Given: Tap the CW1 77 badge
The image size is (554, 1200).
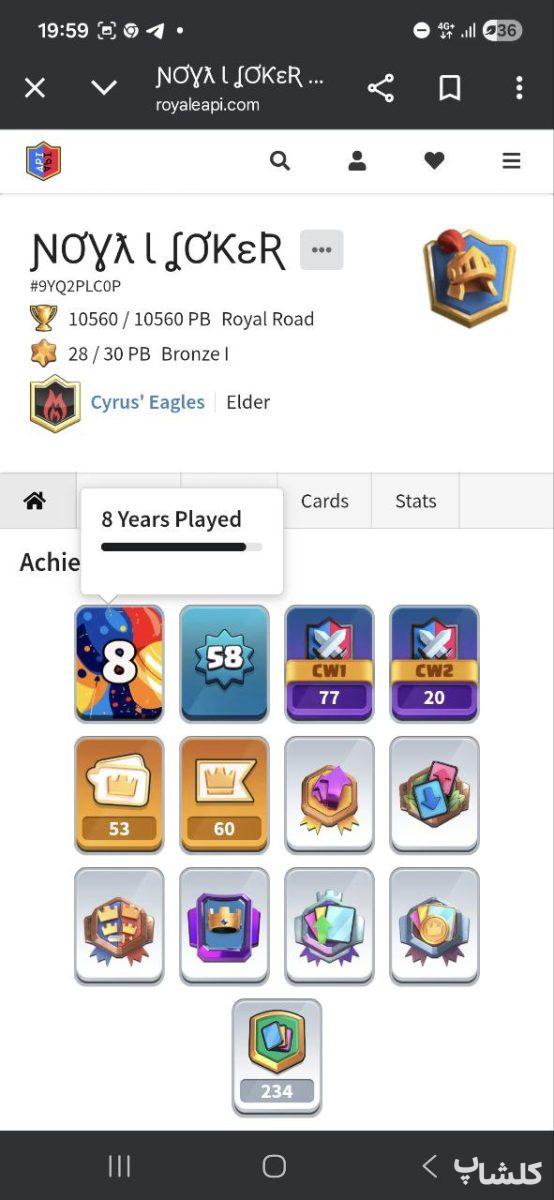Looking at the screenshot, I should [x=329, y=663].
